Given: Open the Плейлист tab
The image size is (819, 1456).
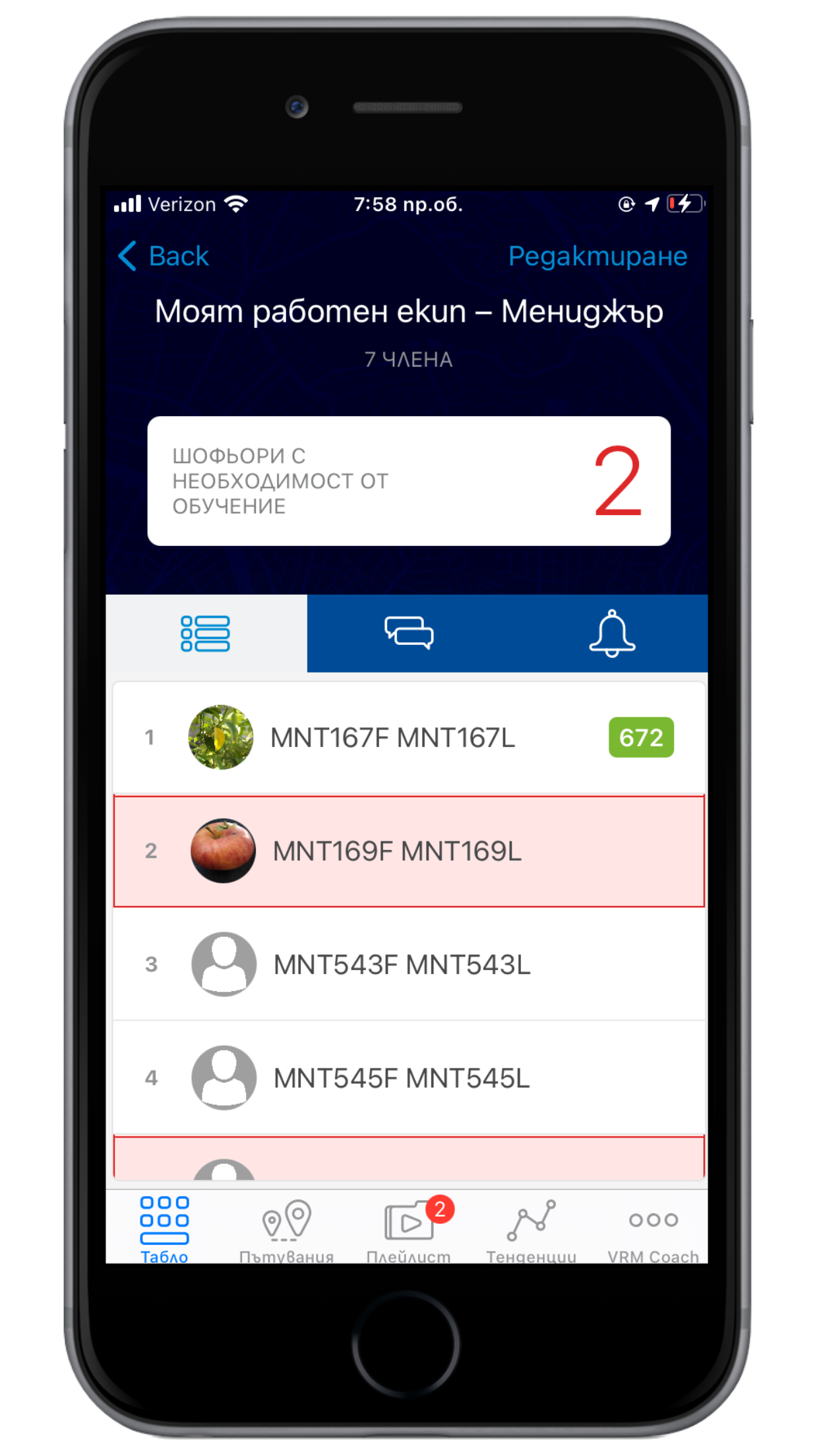Looking at the screenshot, I should pos(409,1228).
